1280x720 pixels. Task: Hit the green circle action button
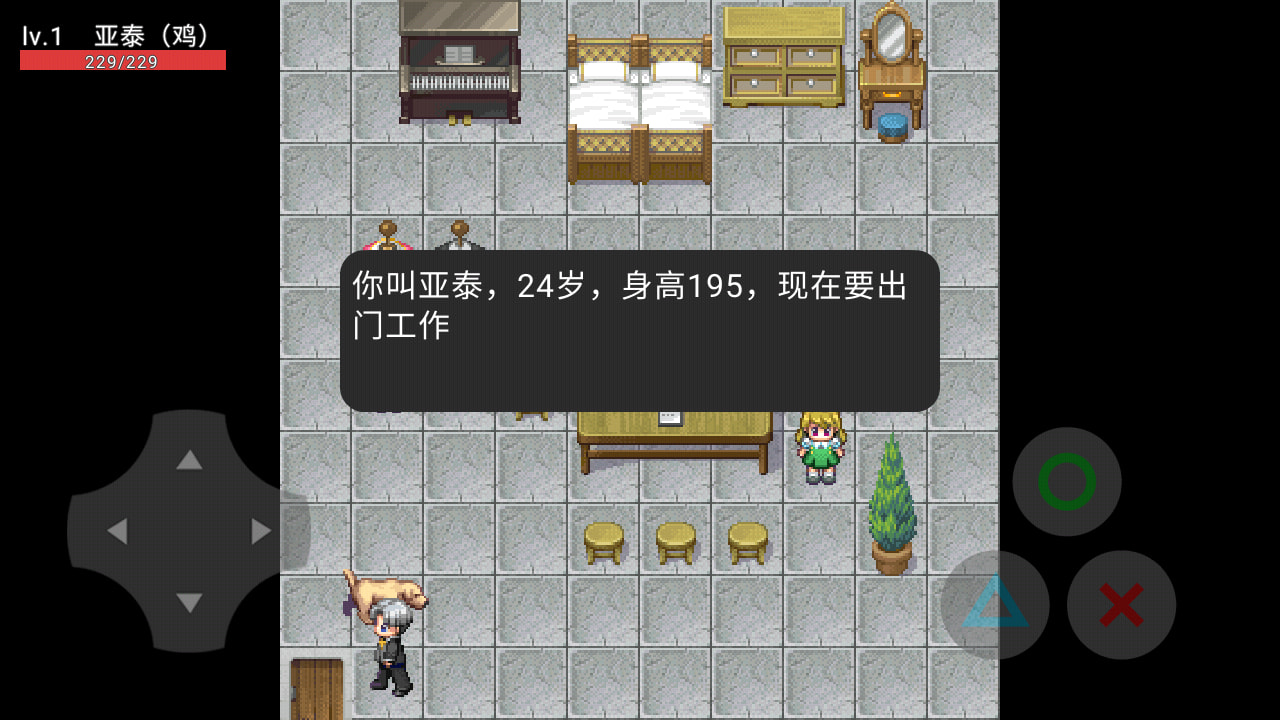[x=1066, y=482]
